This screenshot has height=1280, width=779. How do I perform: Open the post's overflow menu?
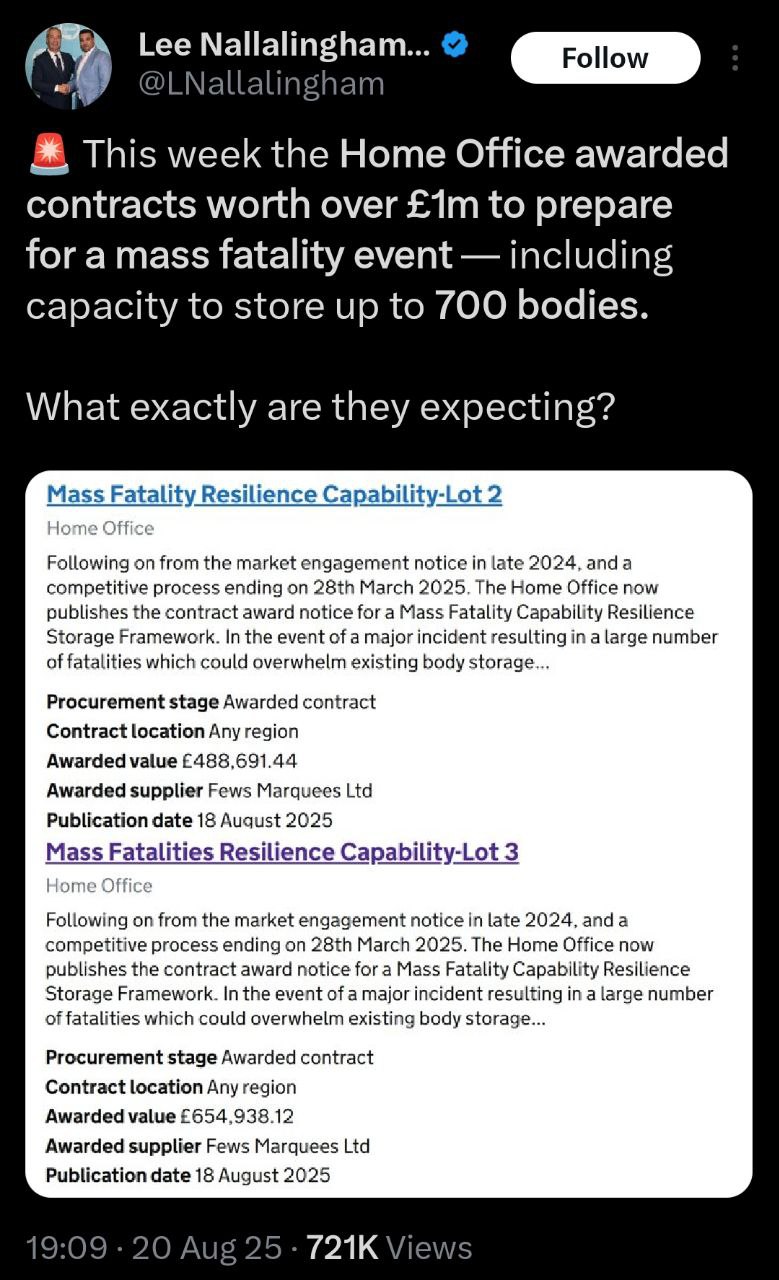735,58
